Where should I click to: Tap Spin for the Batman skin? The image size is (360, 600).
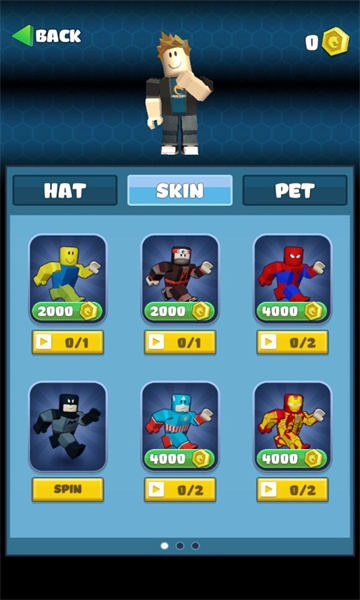coord(68,489)
